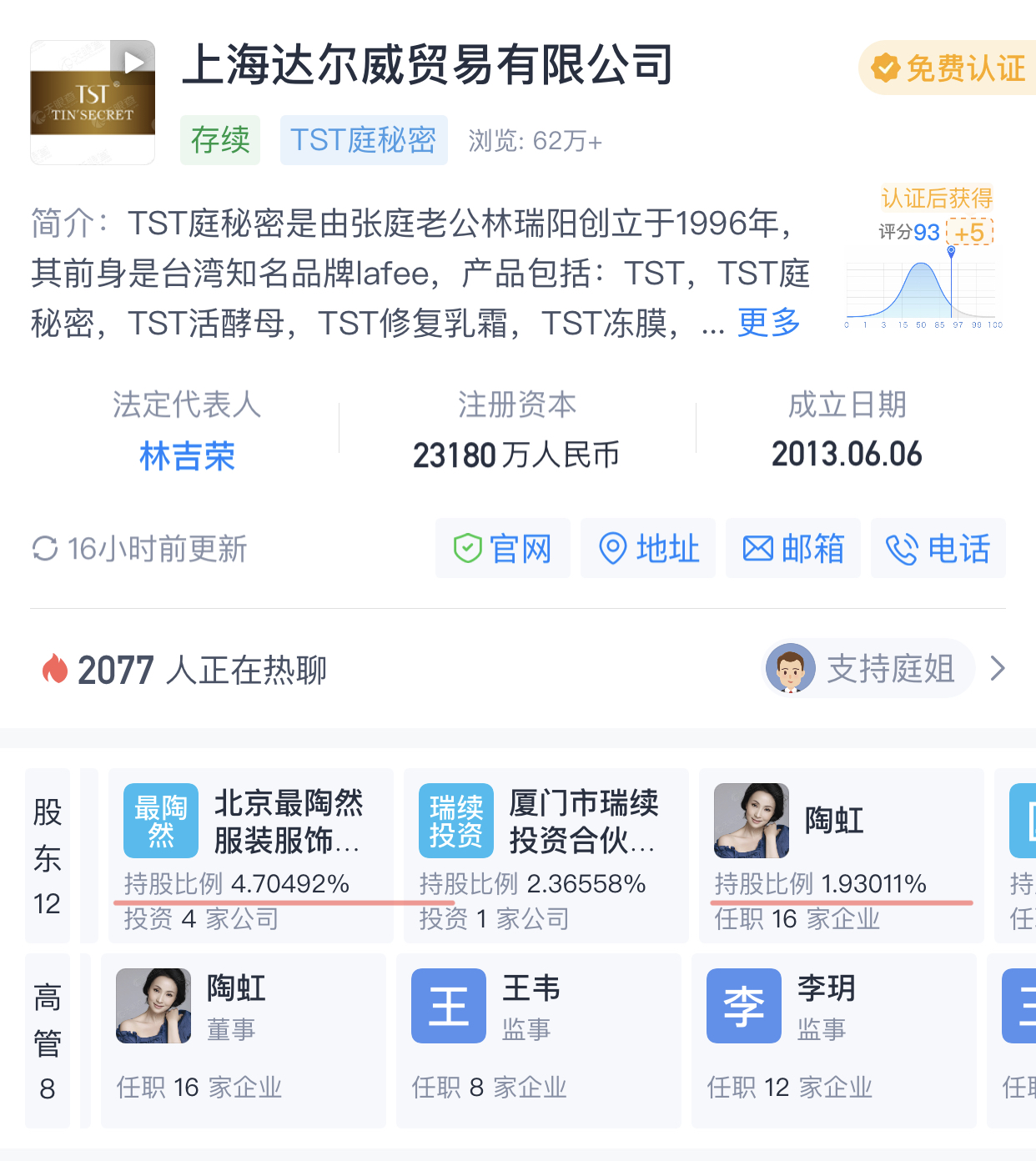1036x1161 pixels.
Task: View the company 地址
Action: pyautogui.click(x=648, y=549)
